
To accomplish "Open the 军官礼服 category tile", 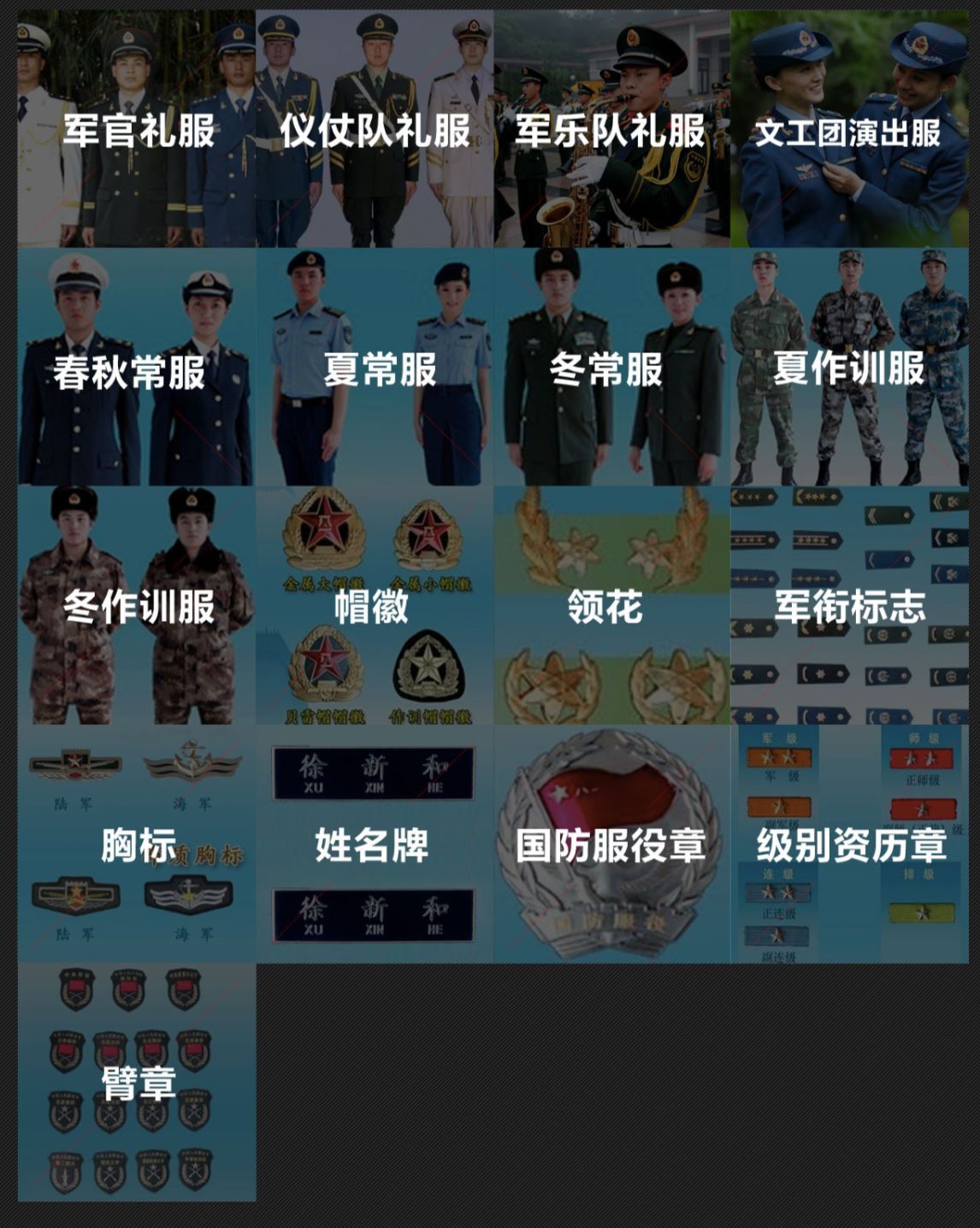I will (x=137, y=130).
